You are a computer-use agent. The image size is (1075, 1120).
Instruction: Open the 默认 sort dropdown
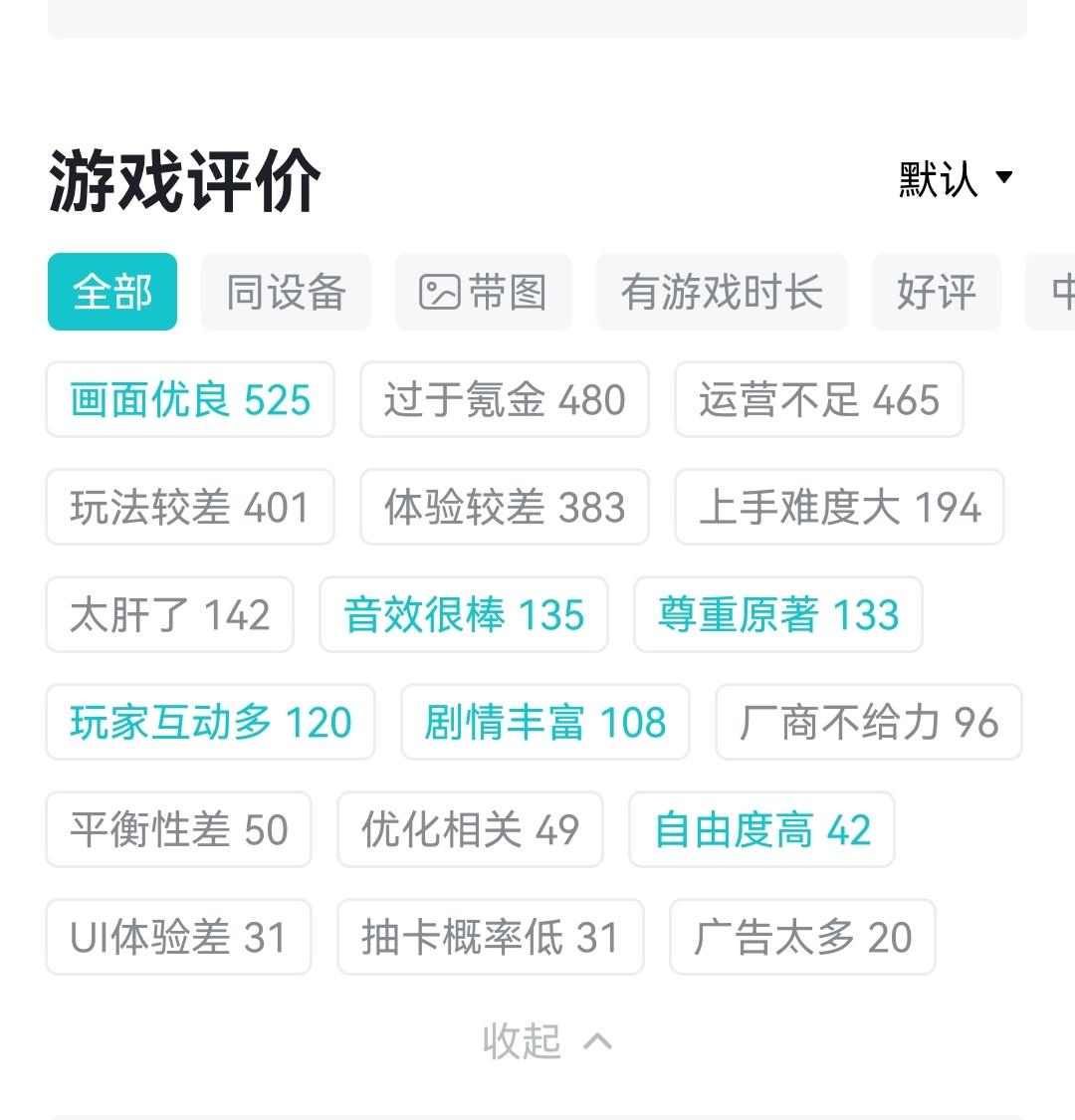click(x=955, y=179)
